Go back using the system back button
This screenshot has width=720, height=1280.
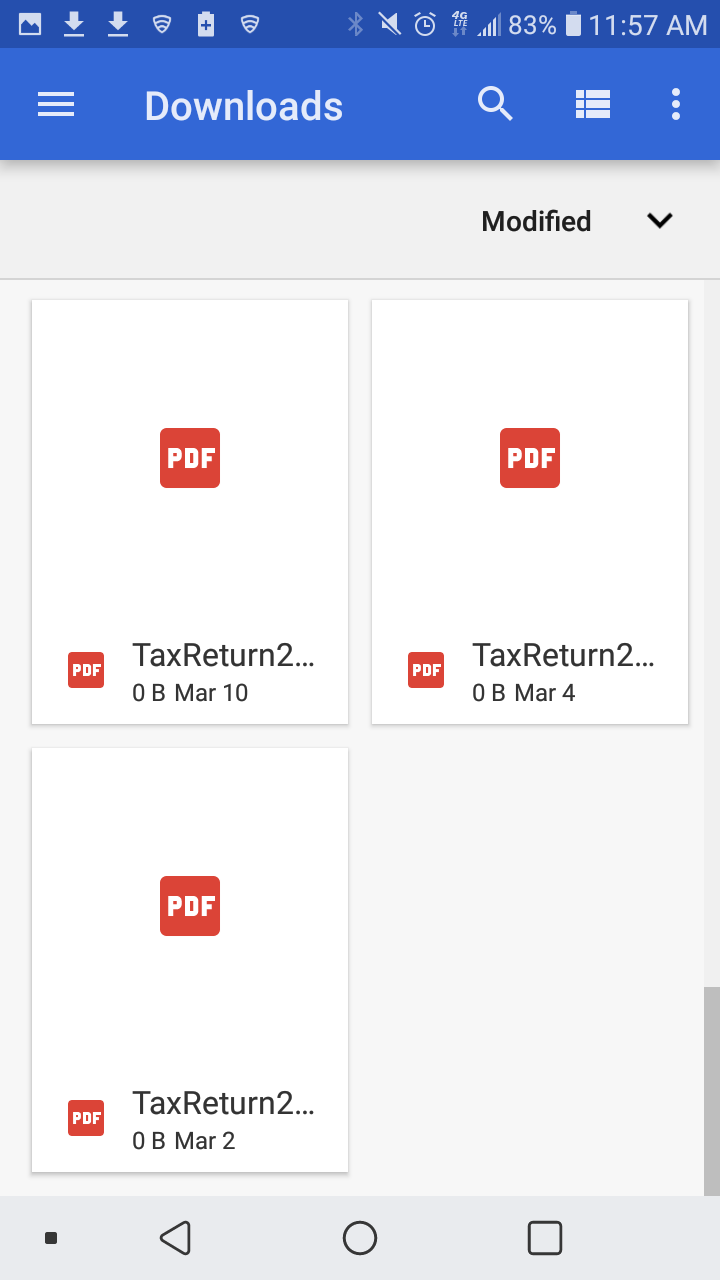click(x=176, y=1238)
